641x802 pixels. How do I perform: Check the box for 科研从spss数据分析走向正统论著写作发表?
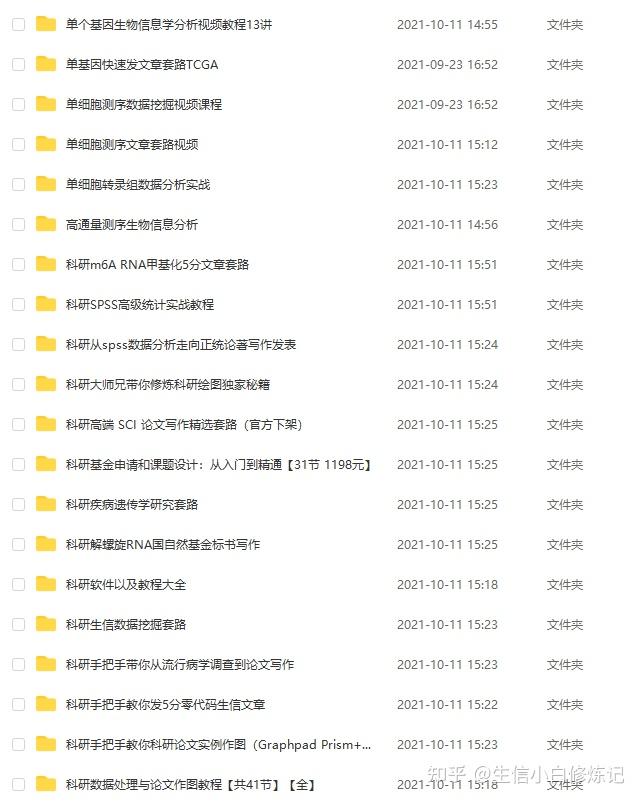[x=18, y=344]
